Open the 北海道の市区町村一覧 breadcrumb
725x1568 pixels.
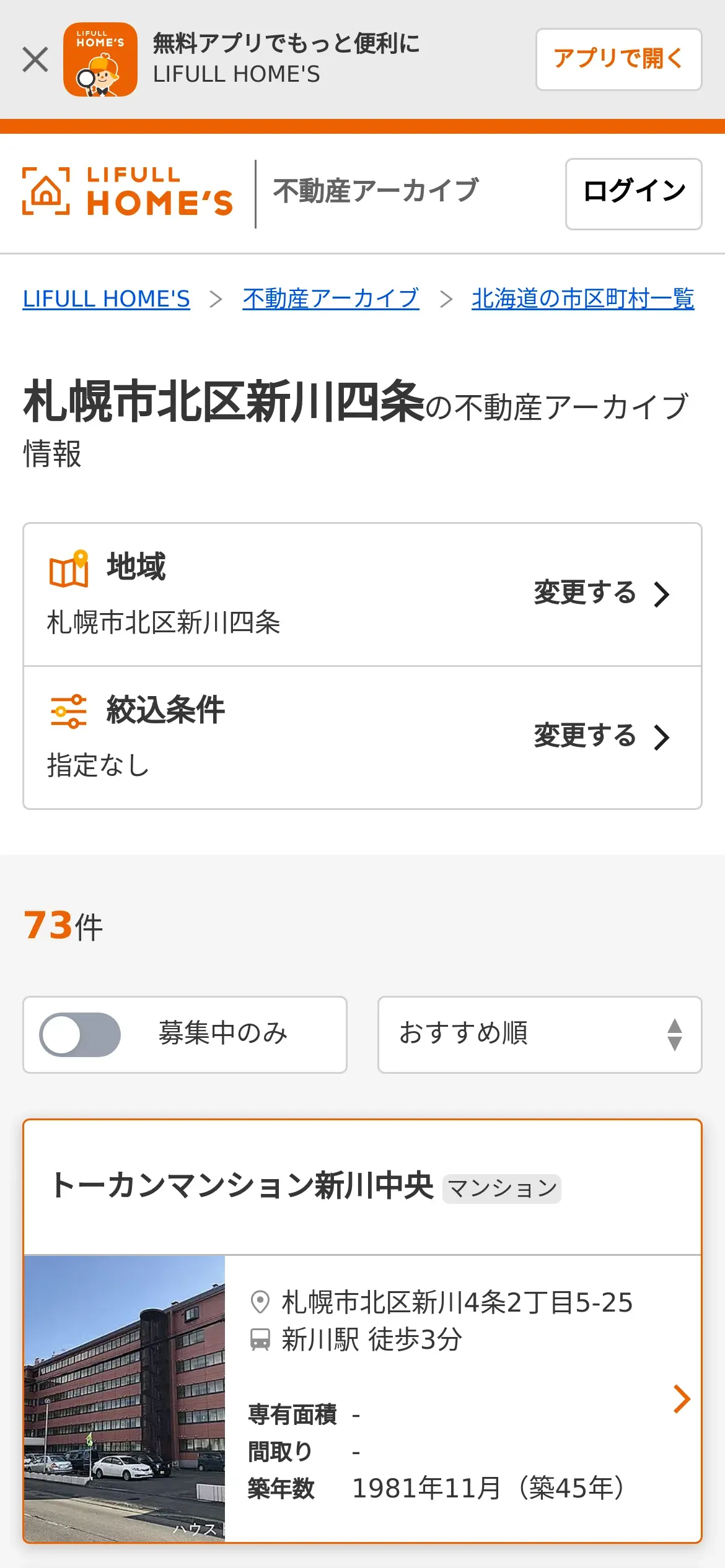[582, 298]
